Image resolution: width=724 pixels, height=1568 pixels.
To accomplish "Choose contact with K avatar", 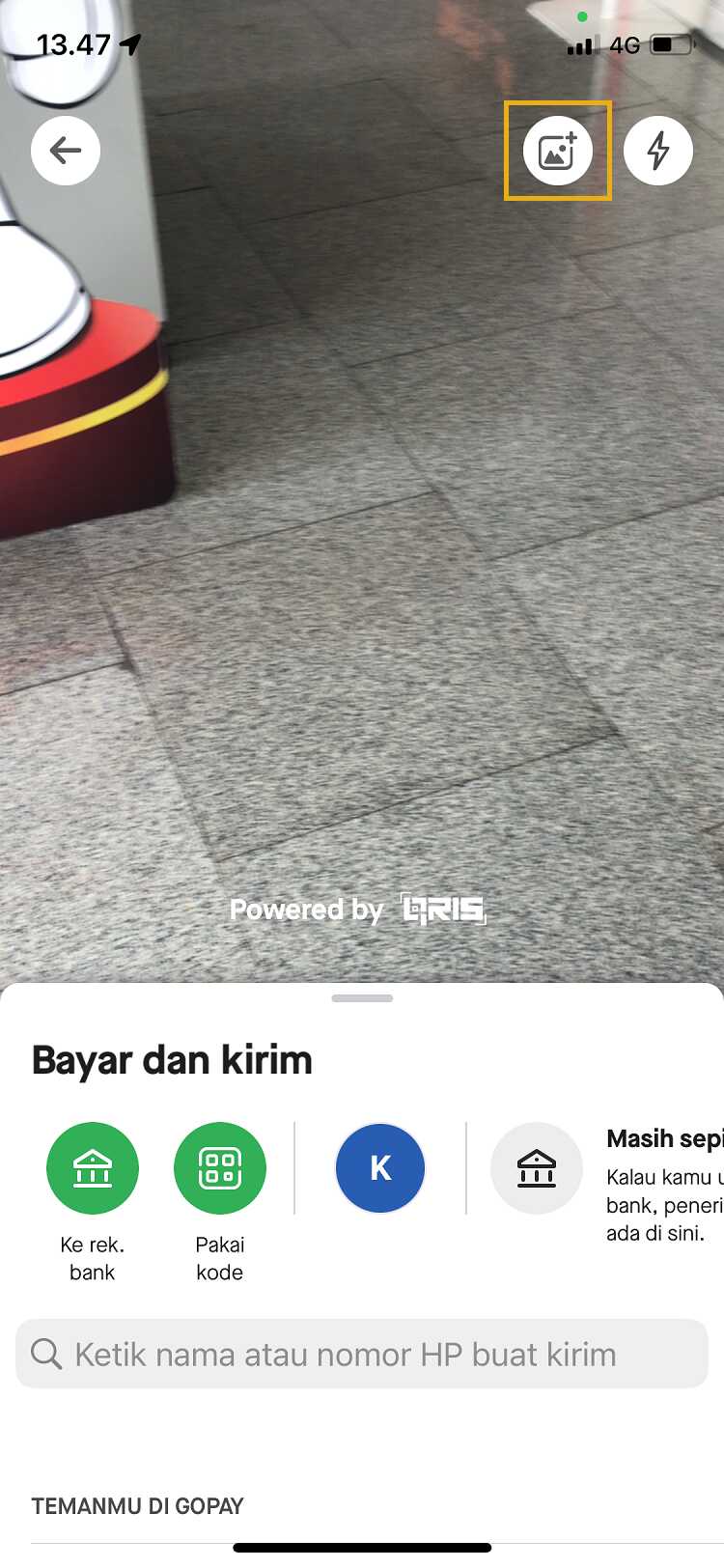I will click(x=380, y=1168).
